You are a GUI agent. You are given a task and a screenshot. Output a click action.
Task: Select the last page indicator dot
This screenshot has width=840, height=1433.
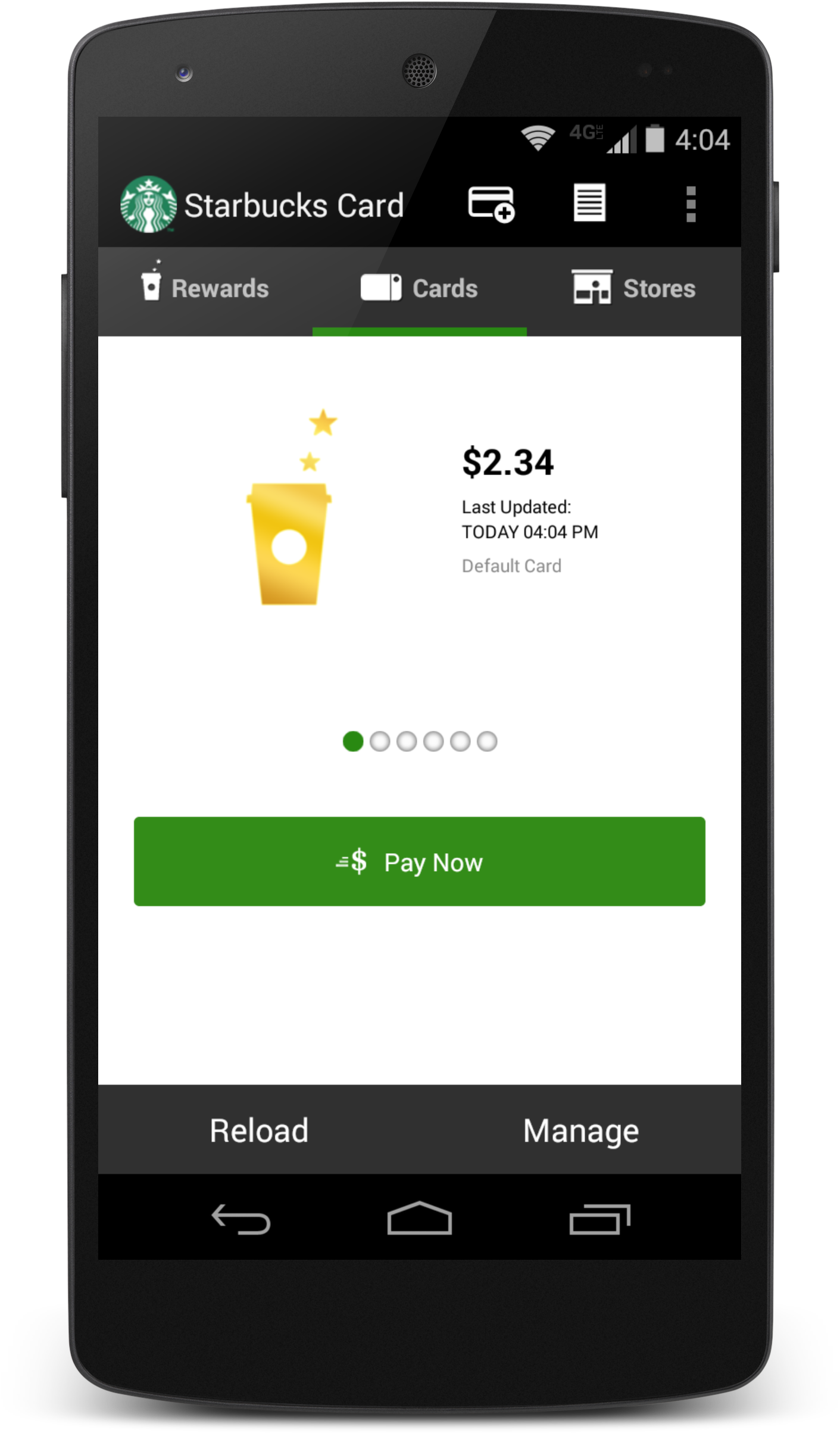pyautogui.click(x=488, y=742)
